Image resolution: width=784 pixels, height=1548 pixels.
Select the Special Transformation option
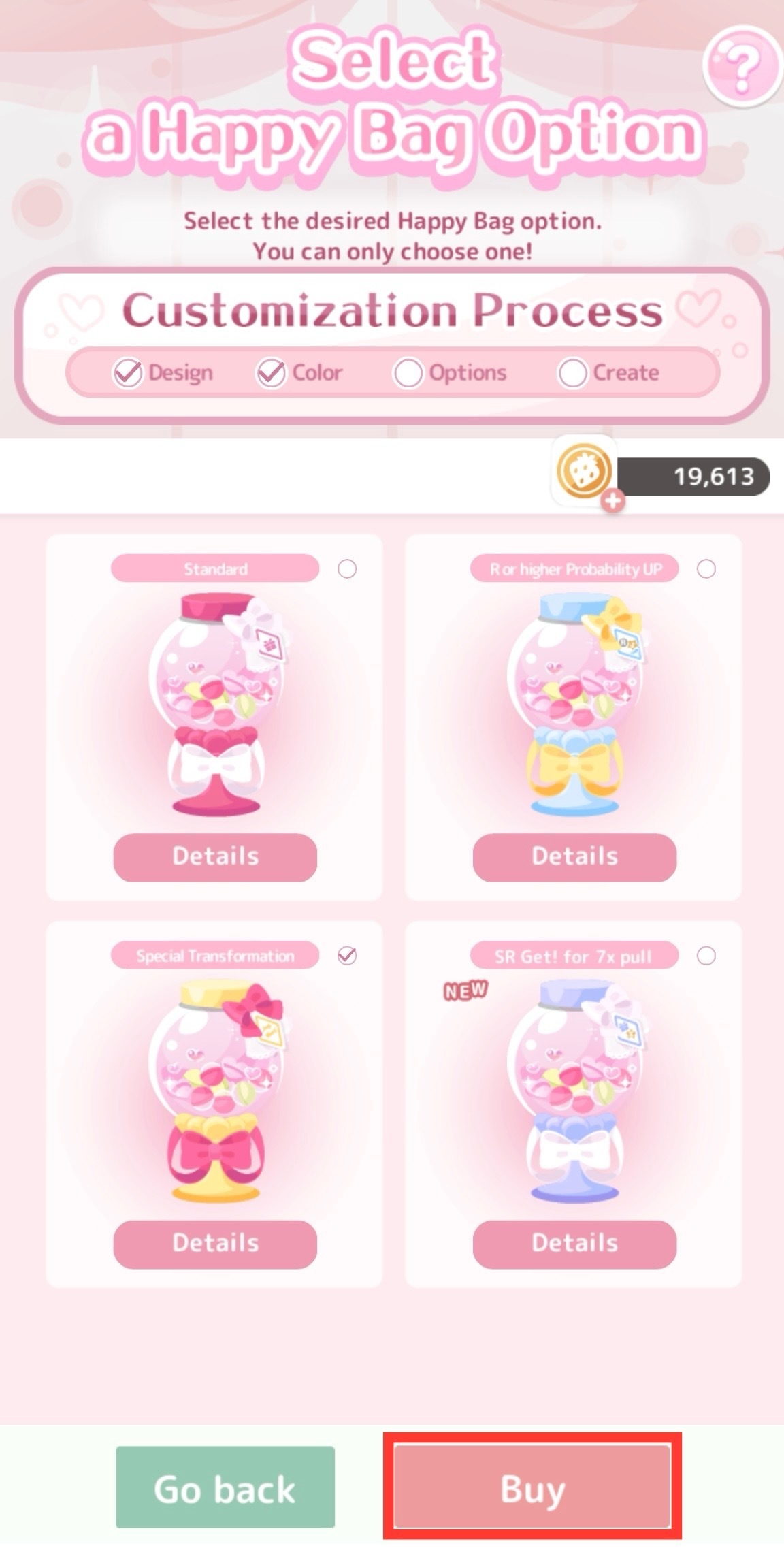347,956
